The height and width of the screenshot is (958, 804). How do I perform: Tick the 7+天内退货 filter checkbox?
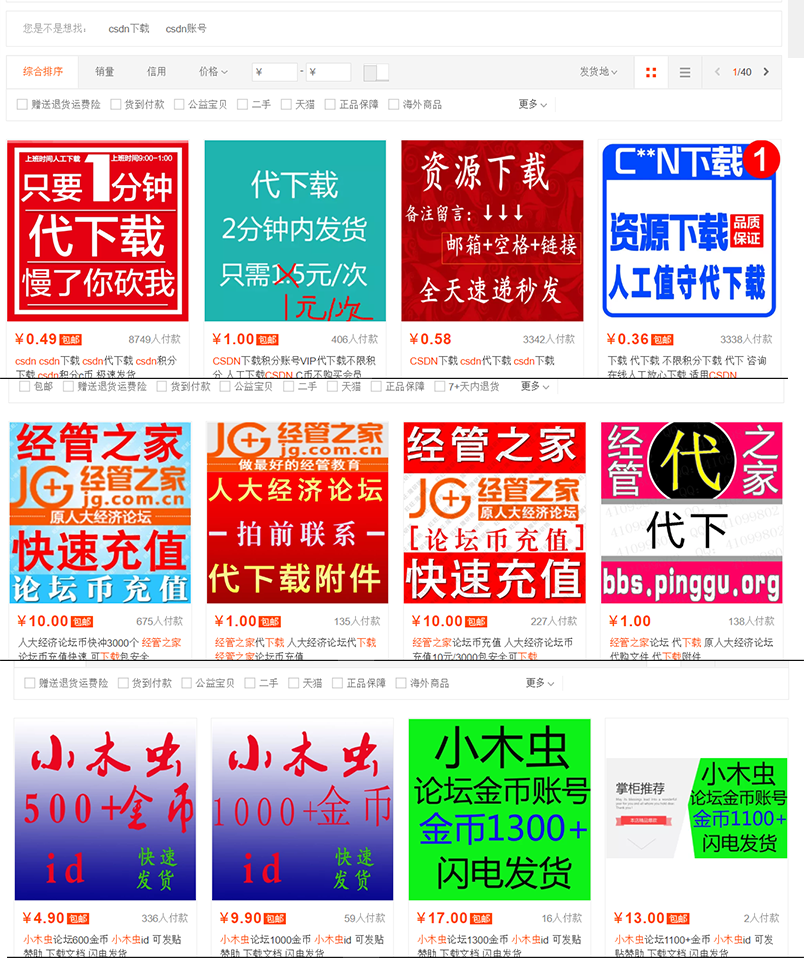click(440, 386)
